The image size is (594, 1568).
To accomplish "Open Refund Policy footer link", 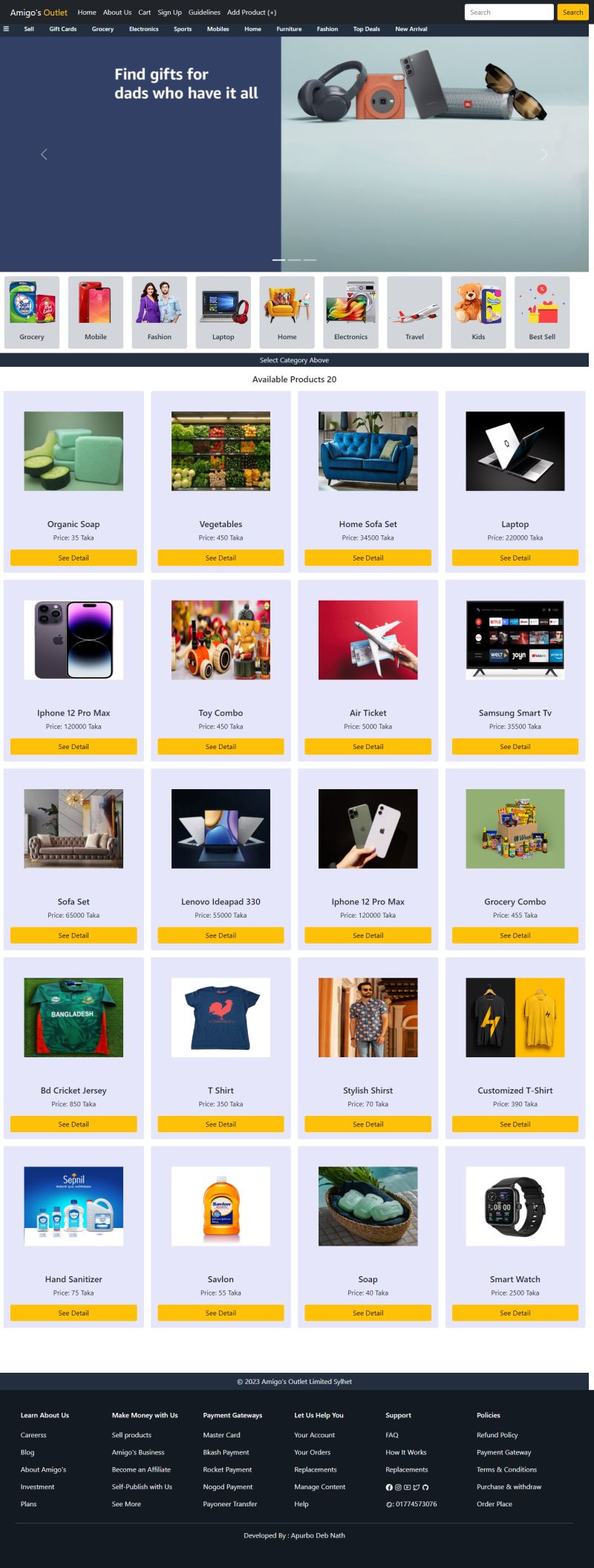I will point(497,1435).
